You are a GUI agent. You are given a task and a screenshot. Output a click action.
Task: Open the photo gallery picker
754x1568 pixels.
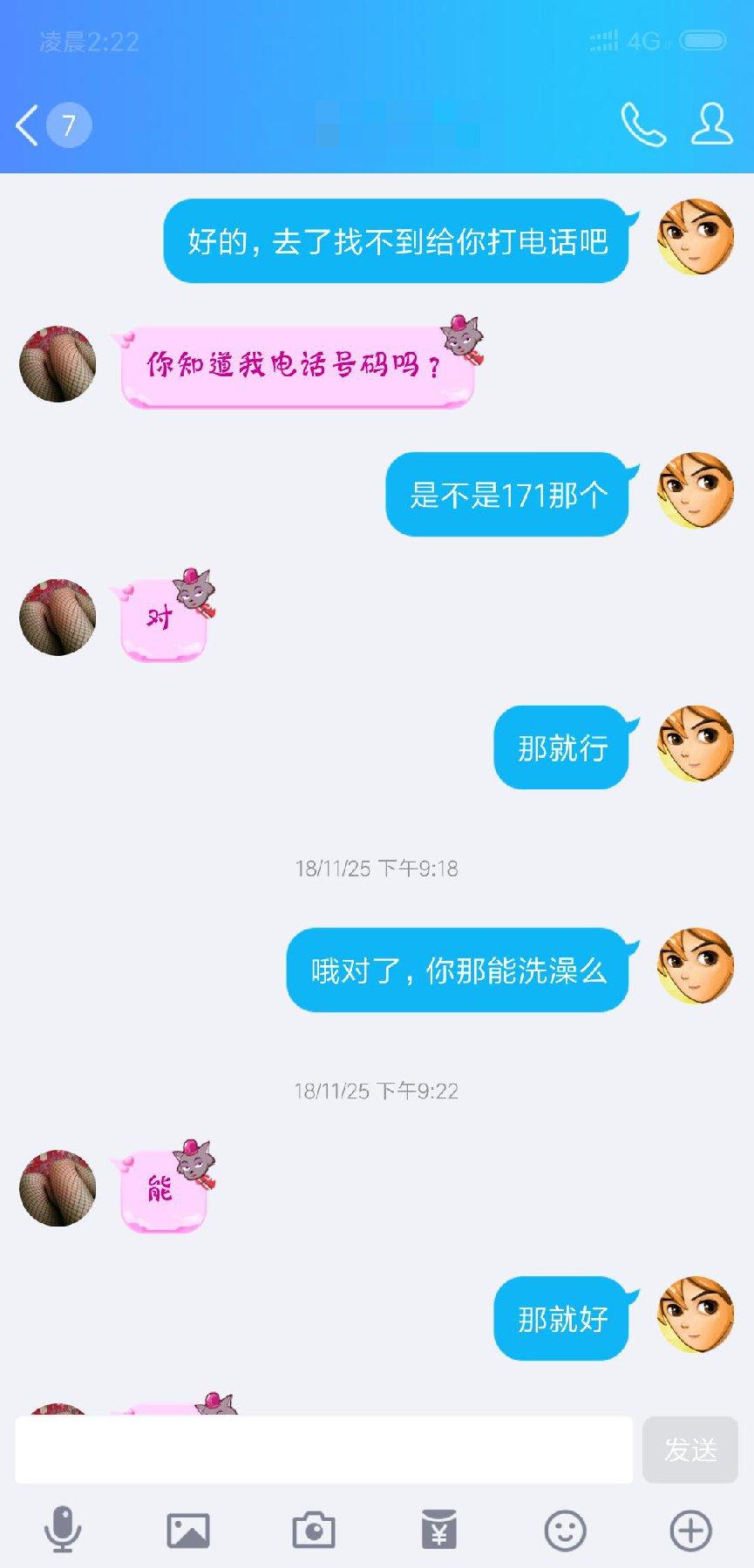(188, 1531)
